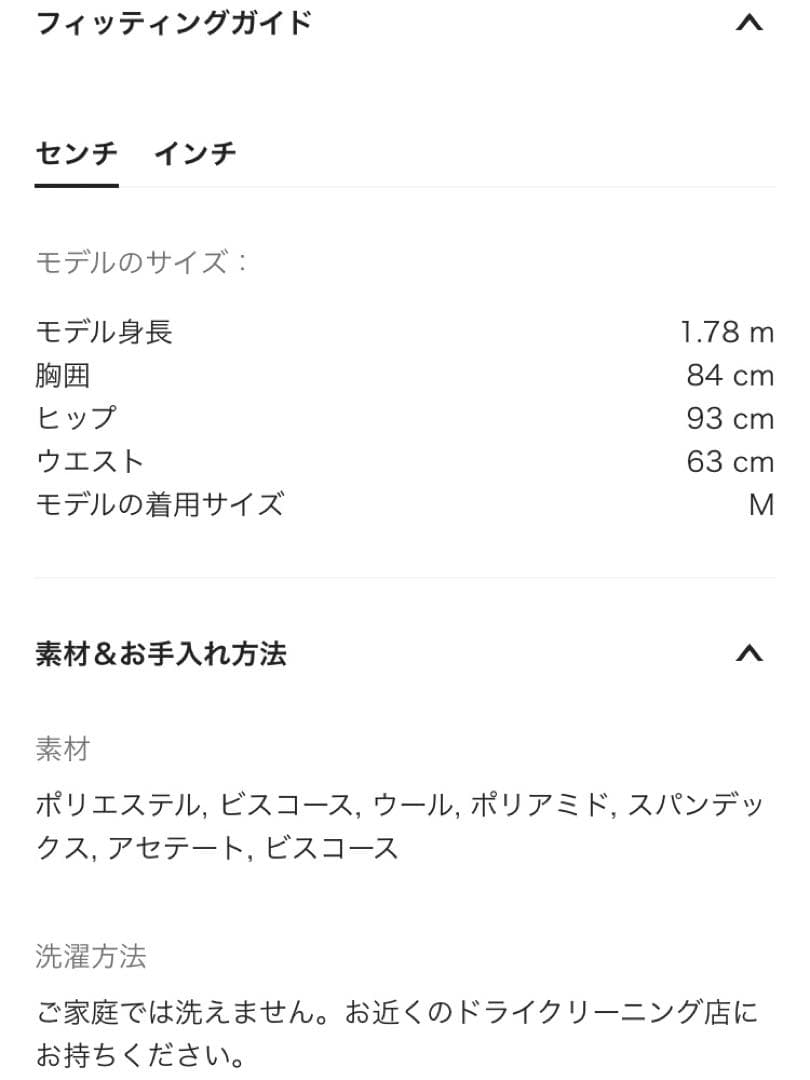This screenshot has width=810, height=1080.
Task: Click the フィッティングガイド heading
Action: (x=175, y=22)
